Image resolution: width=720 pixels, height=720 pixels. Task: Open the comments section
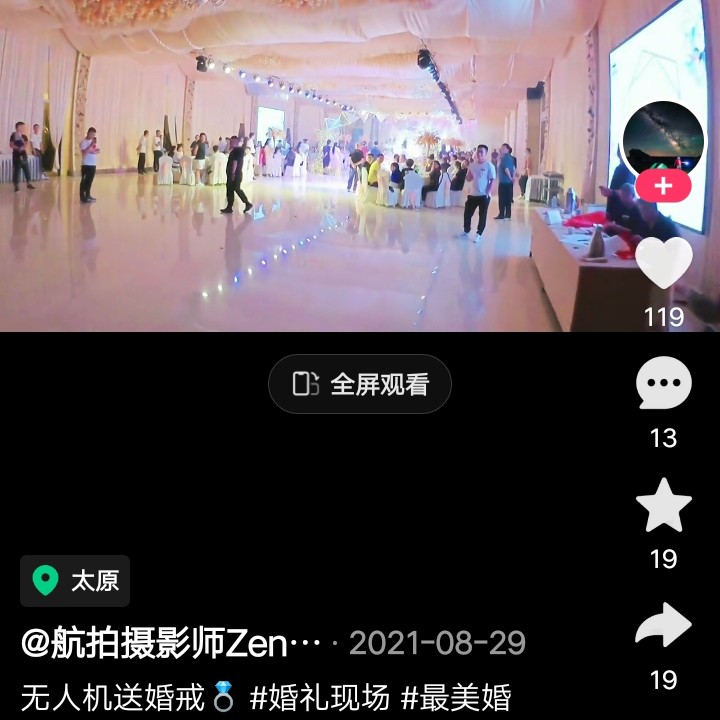(664, 385)
